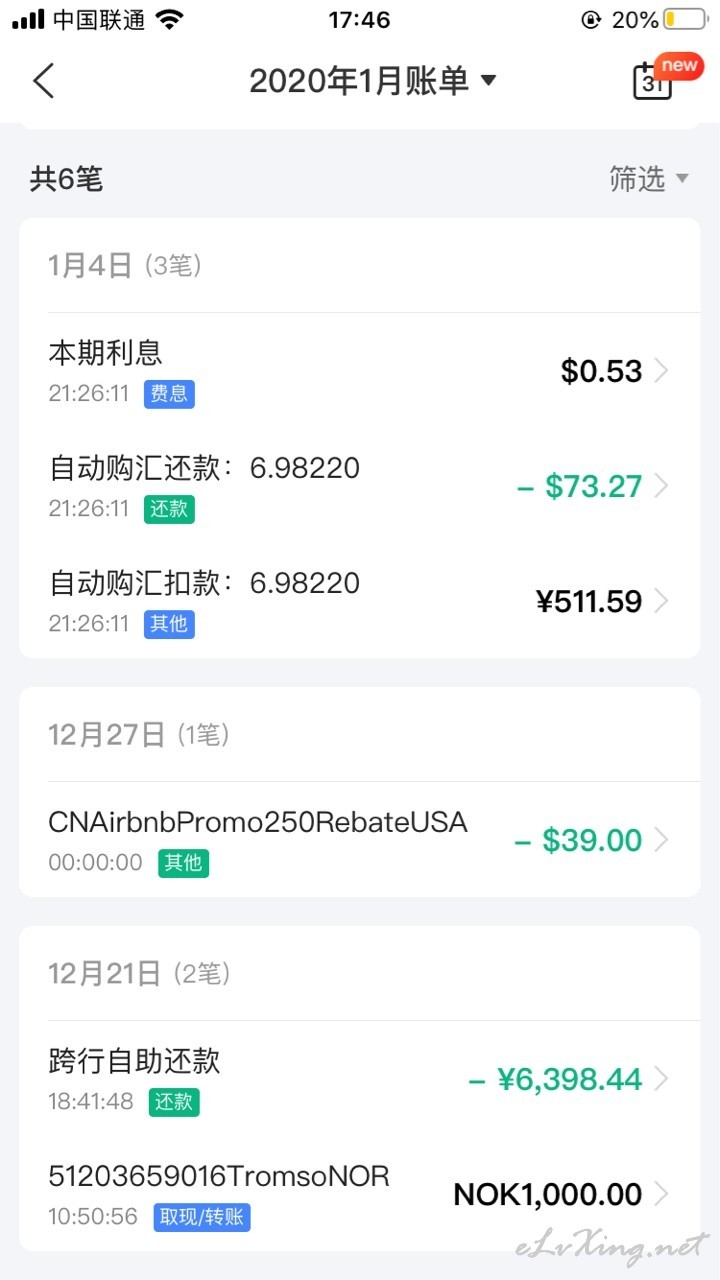Screen dimensions: 720x1280
Task: Open the 本期利息 $0.53 transaction
Action: pyautogui.click(x=359, y=371)
